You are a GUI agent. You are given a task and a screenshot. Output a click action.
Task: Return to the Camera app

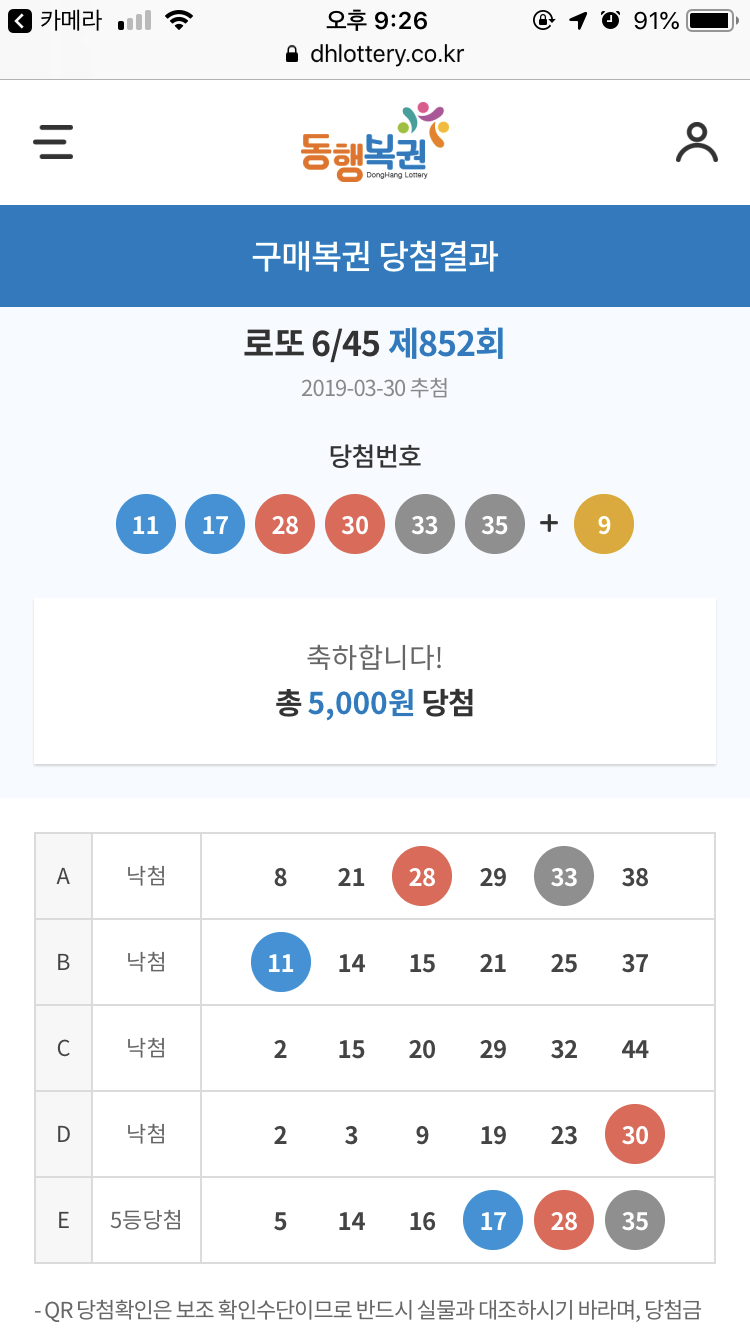click(56, 21)
